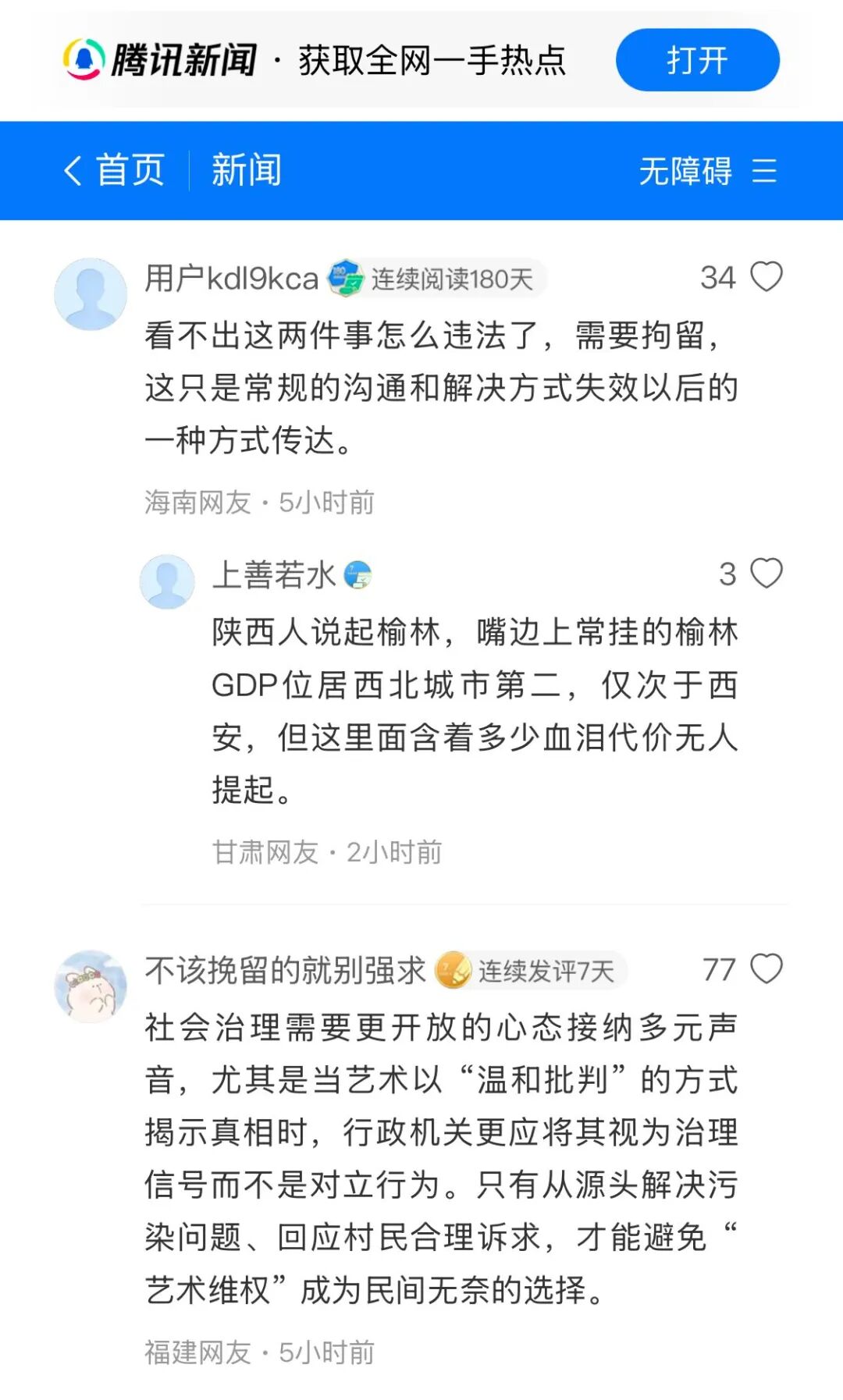The image size is (843, 1400).
Task: Open the avatar of 用户kdl9kca
Action: 91,294
